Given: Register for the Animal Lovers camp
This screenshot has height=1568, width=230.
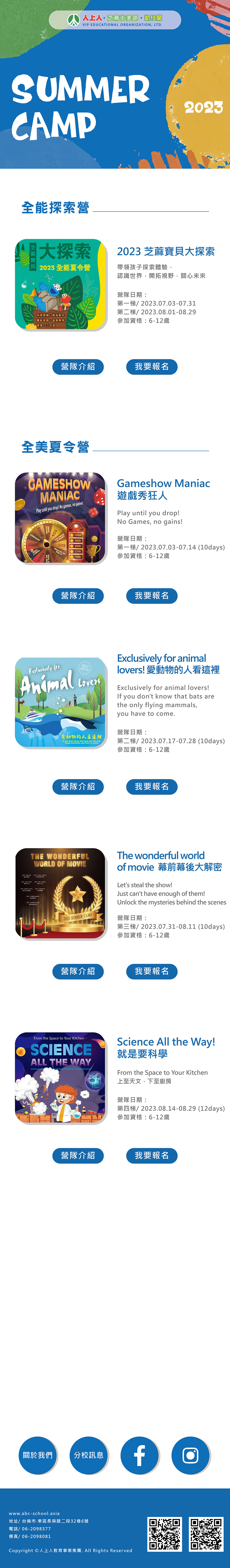Looking at the screenshot, I should [x=152, y=786].
